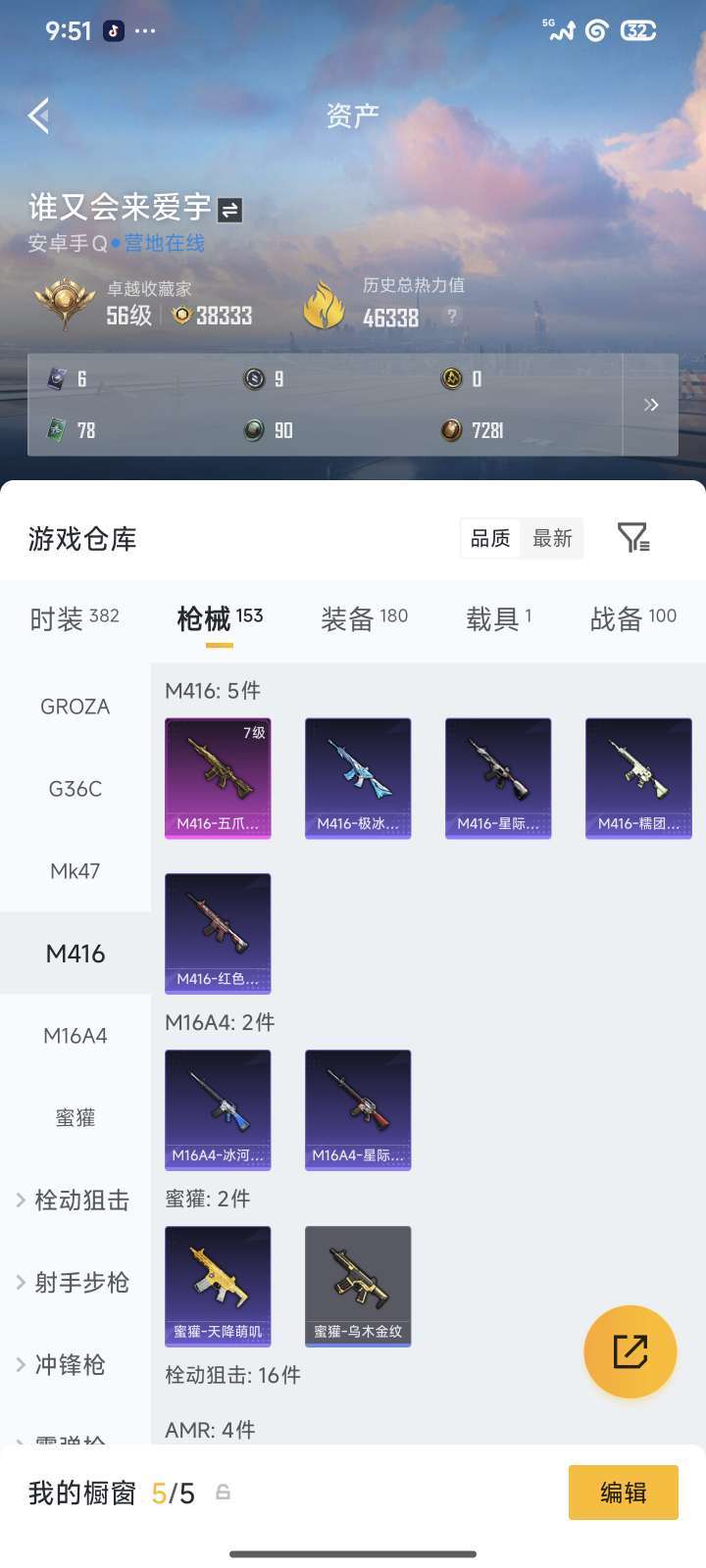
Task: Switch to the 战备 tab
Action: pyautogui.click(x=632, y=618)
